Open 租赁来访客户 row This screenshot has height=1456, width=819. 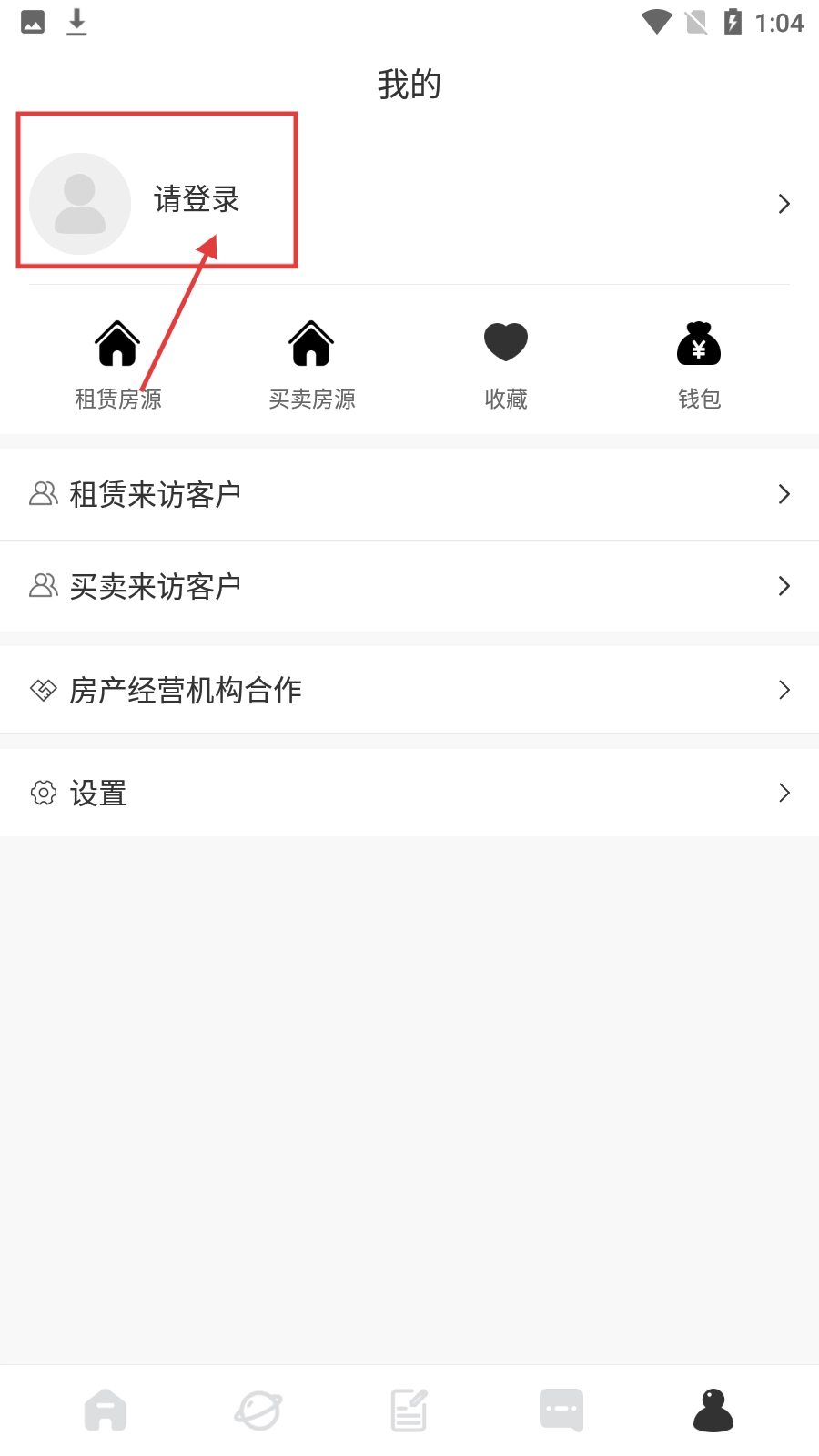pos(409,494)
